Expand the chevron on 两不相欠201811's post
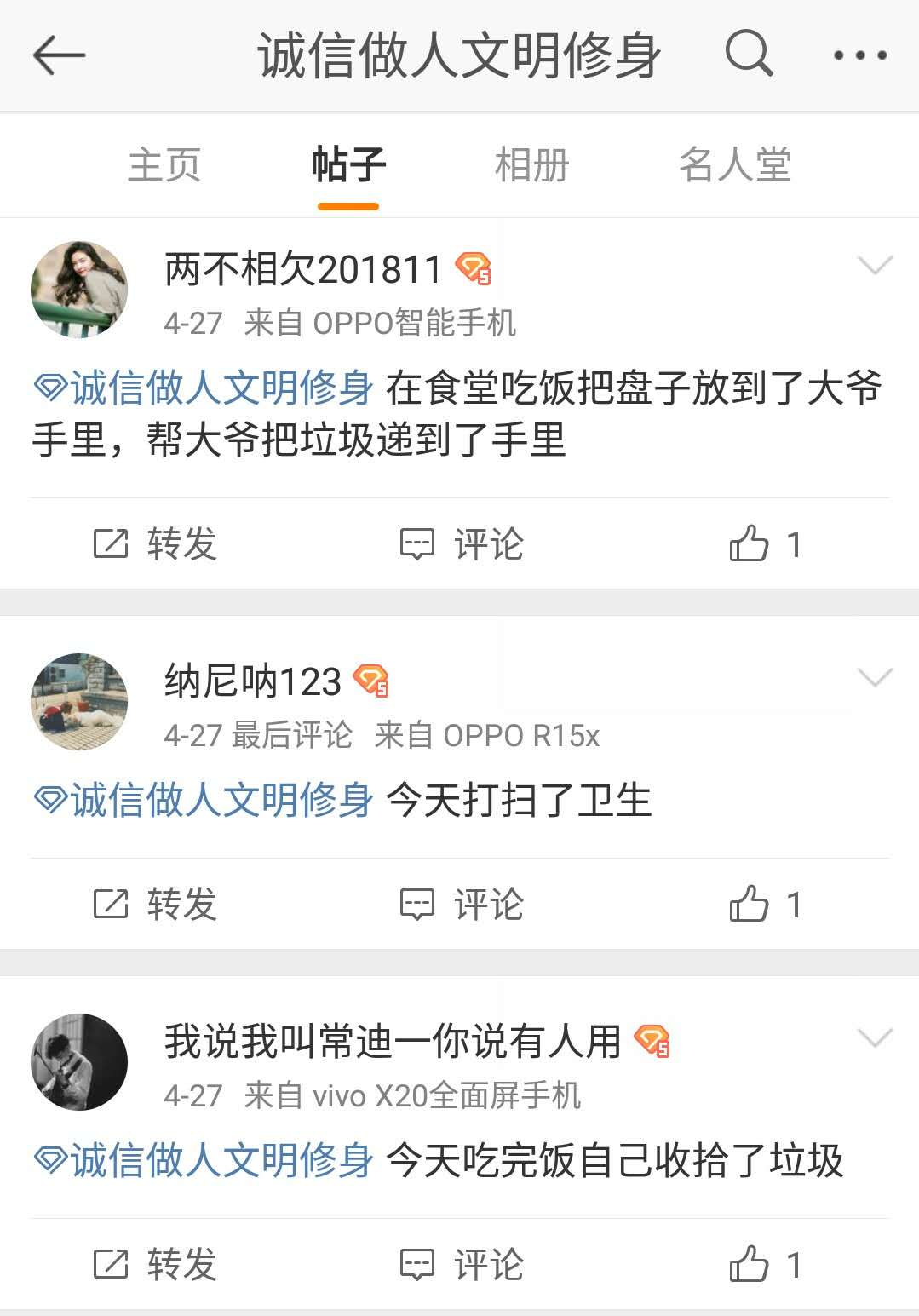The height and width of the screenshot is (1316, 919). point(875,266)
